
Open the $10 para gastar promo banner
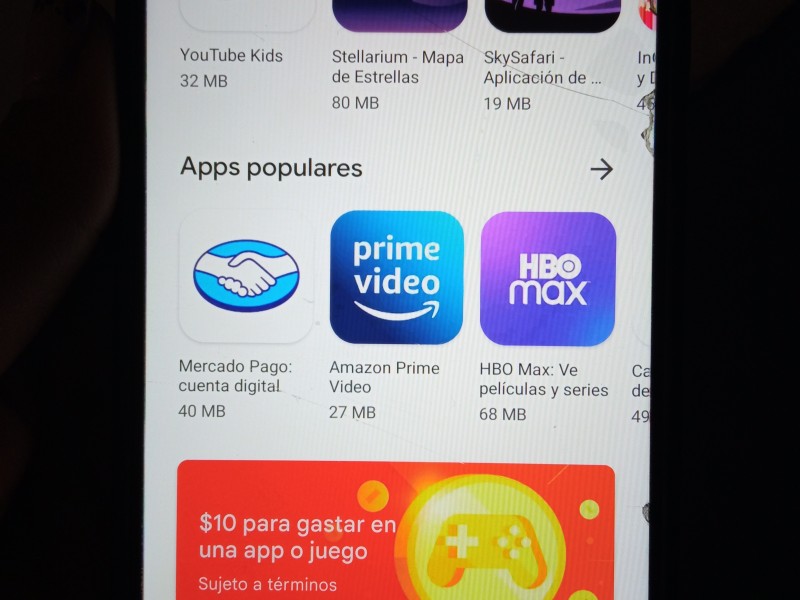pos(396,532)
